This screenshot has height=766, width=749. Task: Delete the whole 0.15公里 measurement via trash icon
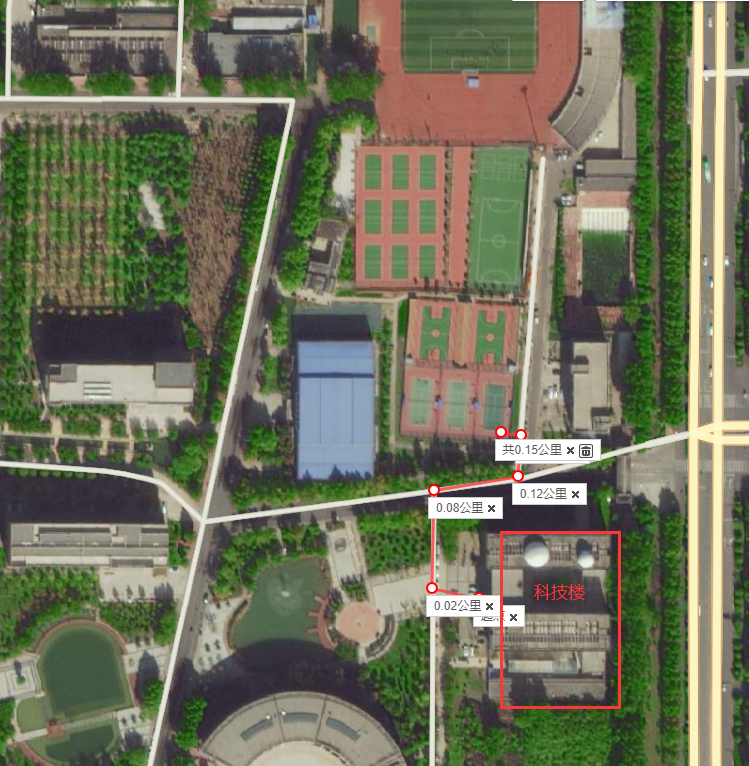point(586,451)
